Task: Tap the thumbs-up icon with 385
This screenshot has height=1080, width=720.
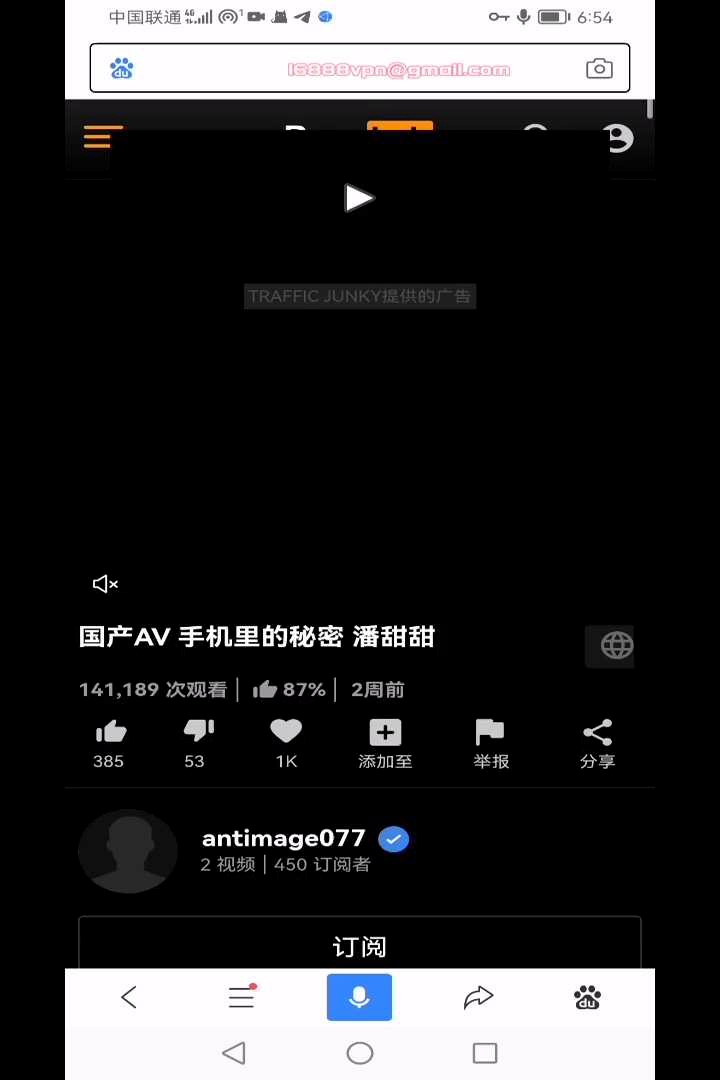Action: point(110,733)
